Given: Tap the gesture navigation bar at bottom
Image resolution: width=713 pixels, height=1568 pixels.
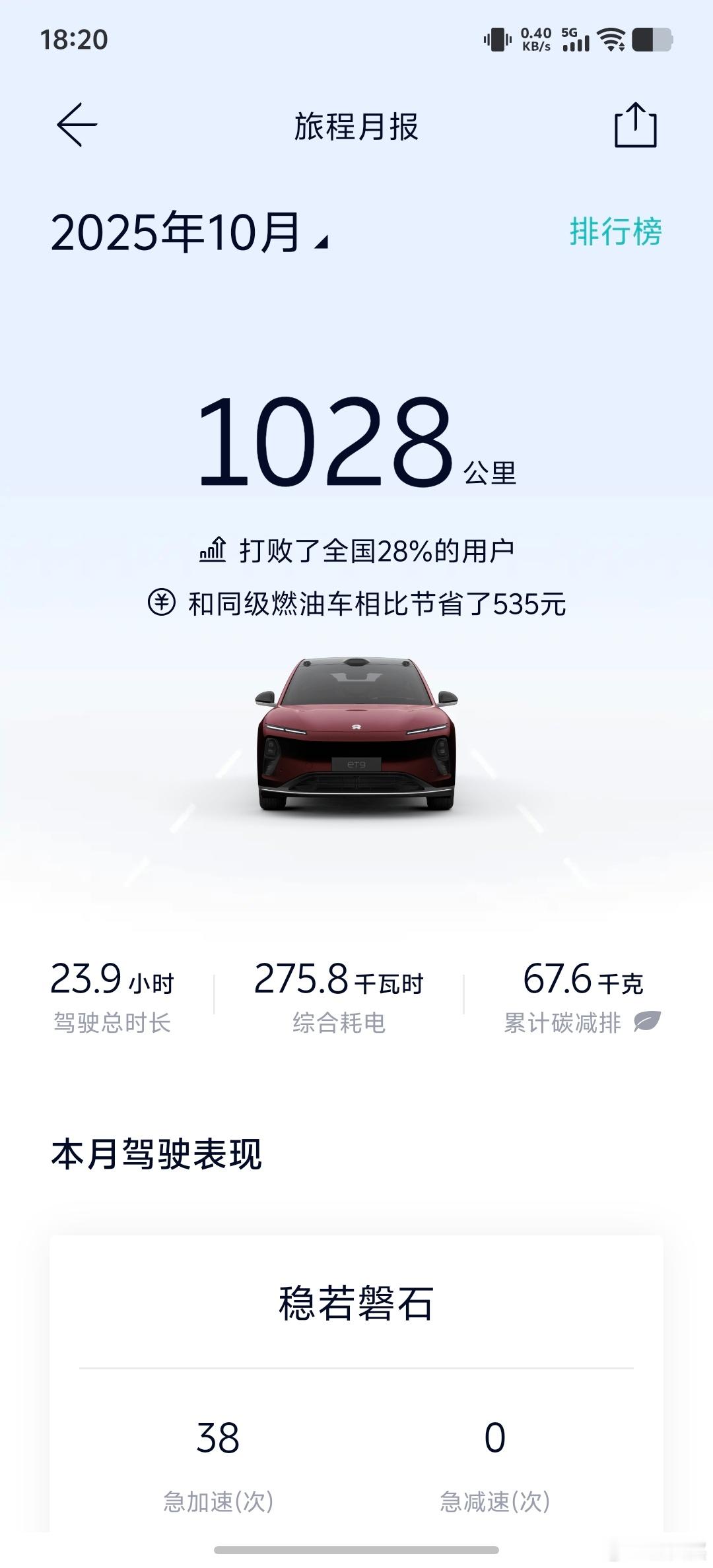Looking at the screenshot, I should point(356,1551).
